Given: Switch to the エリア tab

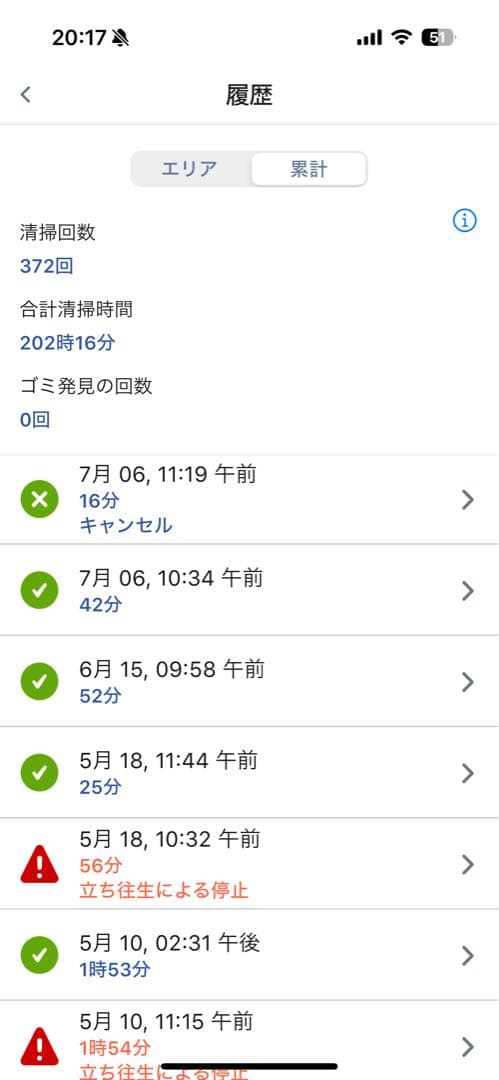Looking at the screenshot, I should pos(190,169).
